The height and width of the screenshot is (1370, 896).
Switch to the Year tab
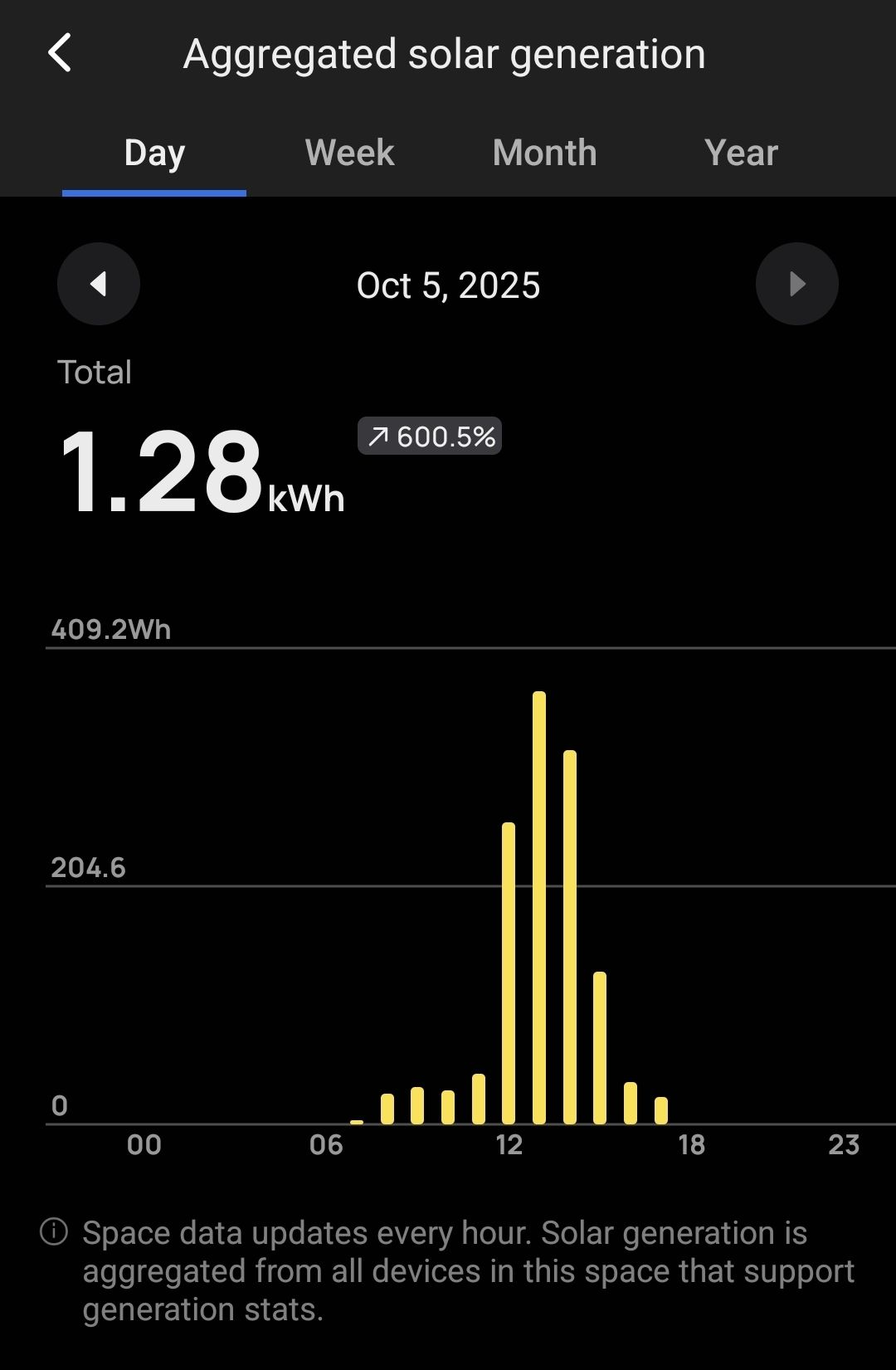point(741,153)
